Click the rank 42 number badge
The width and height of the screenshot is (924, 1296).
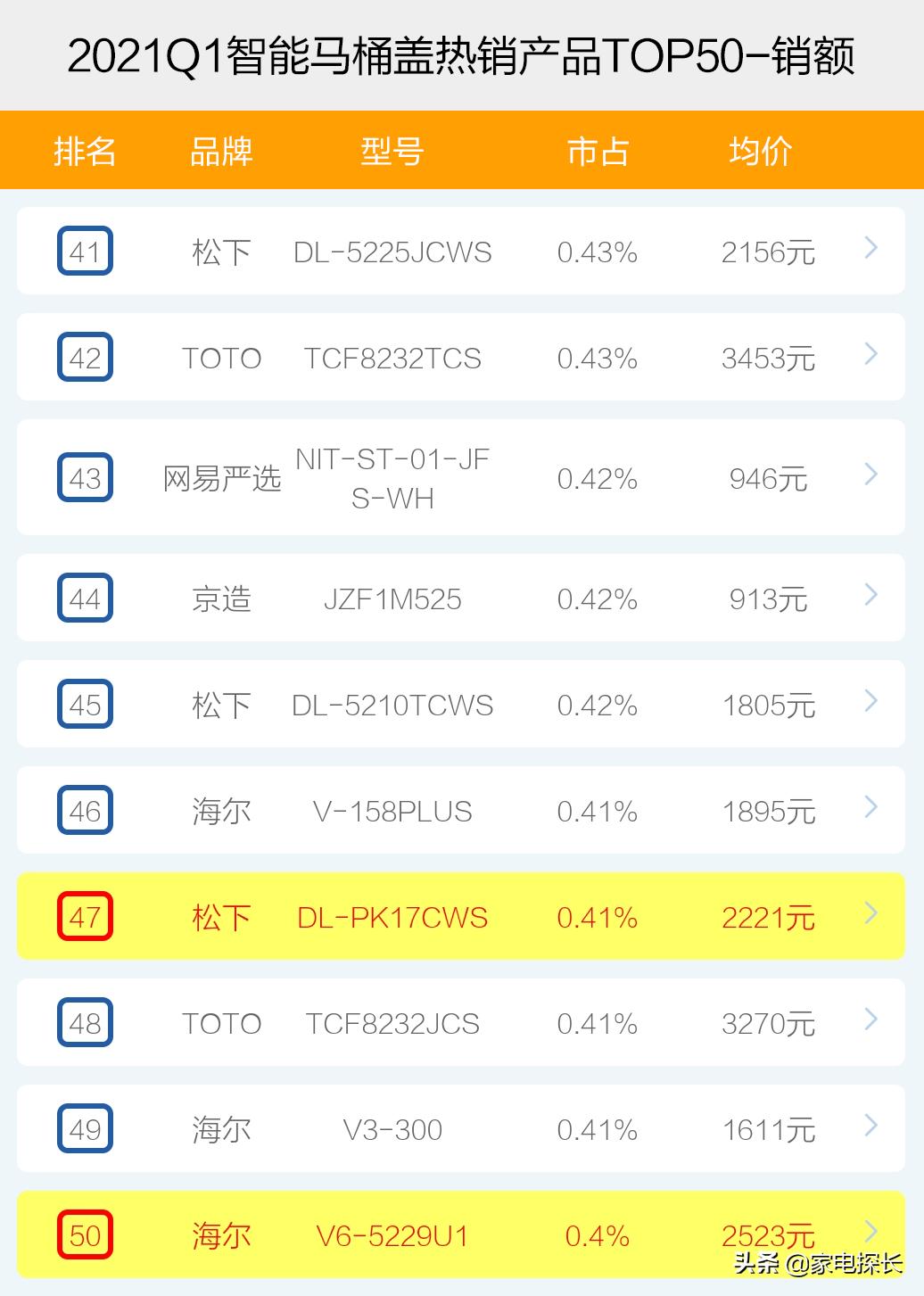(85, 358)
